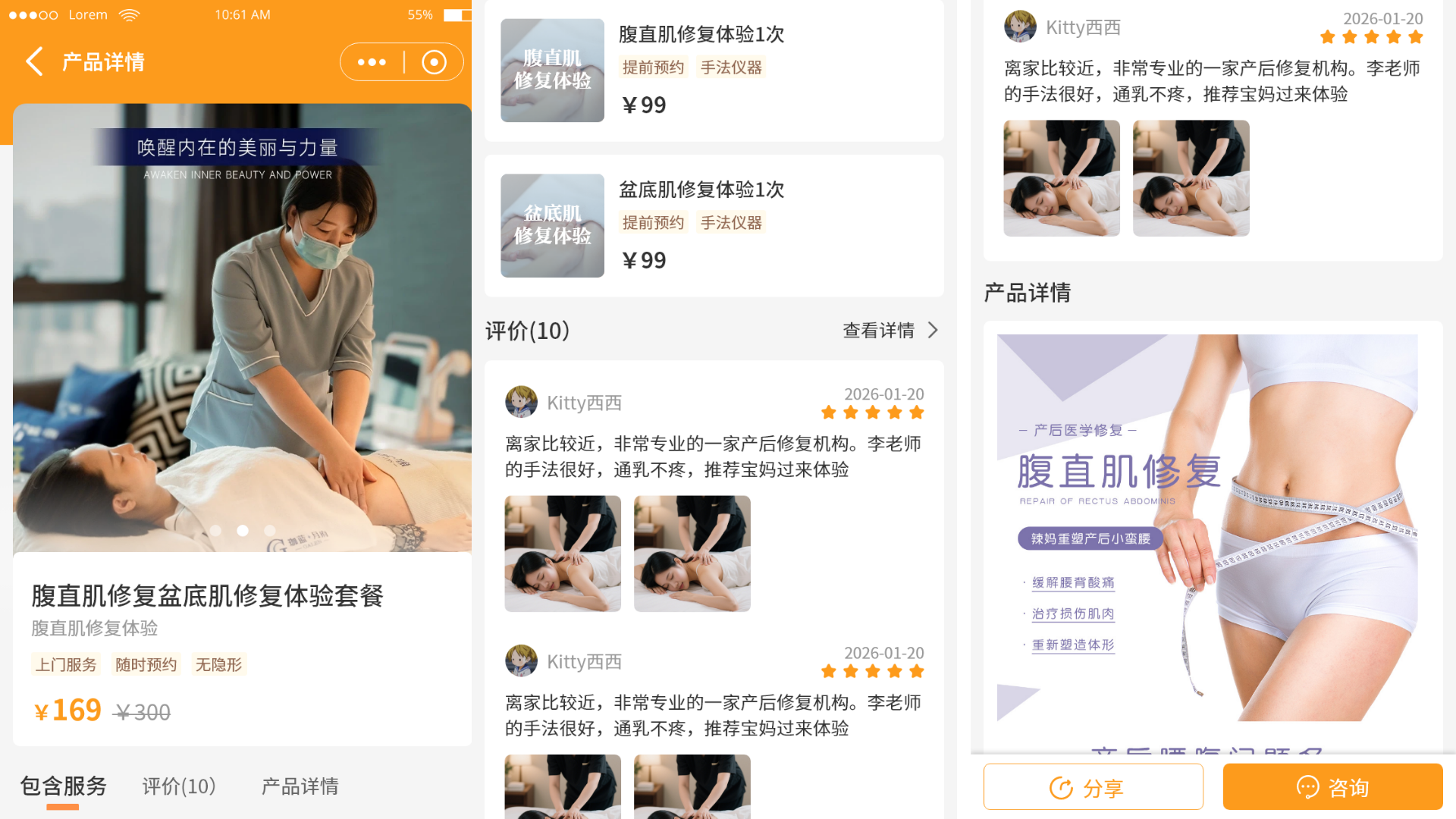Viewport: 1456px width, 819px height.
Task: Tap the 分享 share button
Action: (x=1093, y=787)
